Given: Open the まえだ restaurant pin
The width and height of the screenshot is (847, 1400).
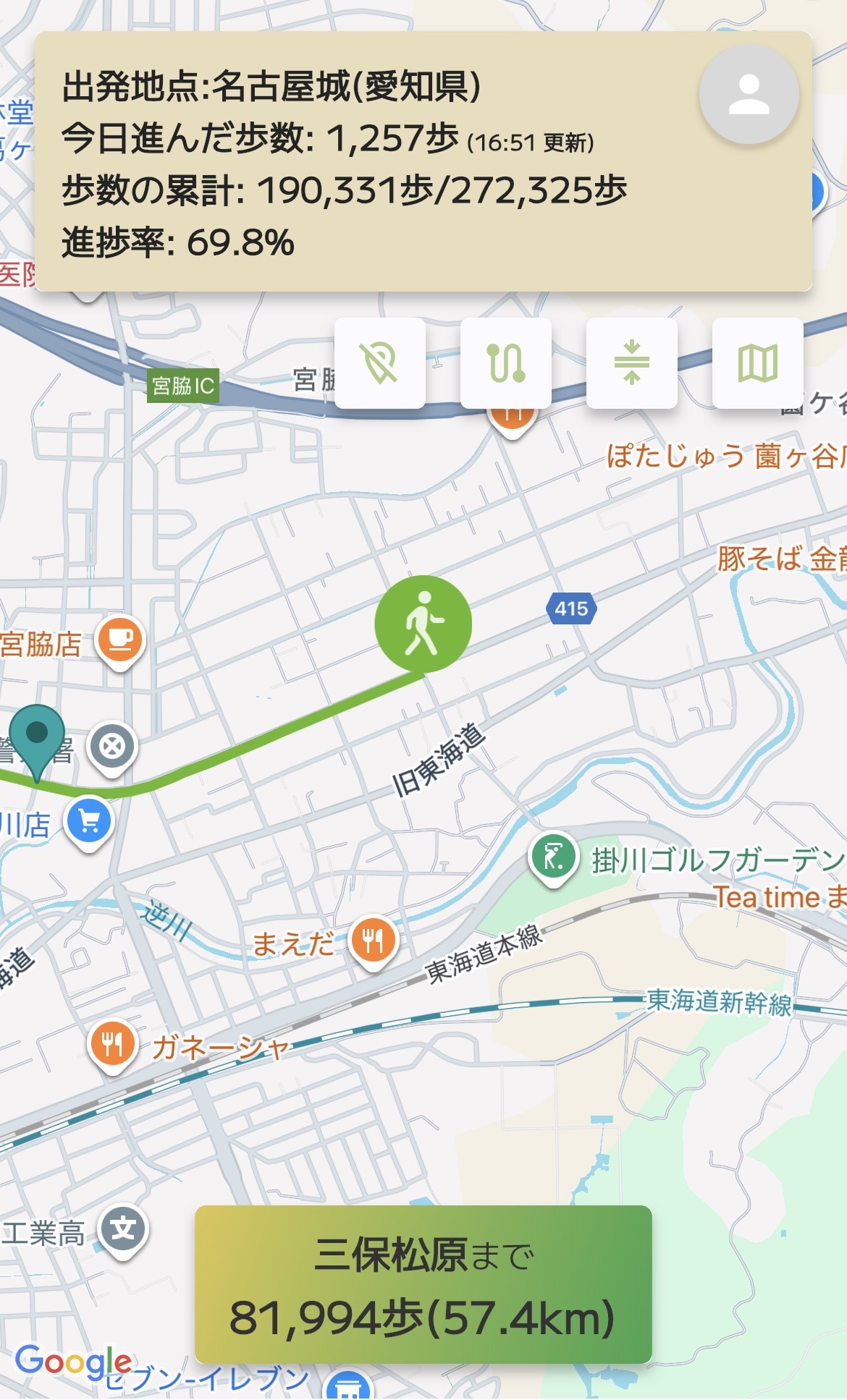Looking at the screenshot, I should pyautogui.click(x=373, y=940).
